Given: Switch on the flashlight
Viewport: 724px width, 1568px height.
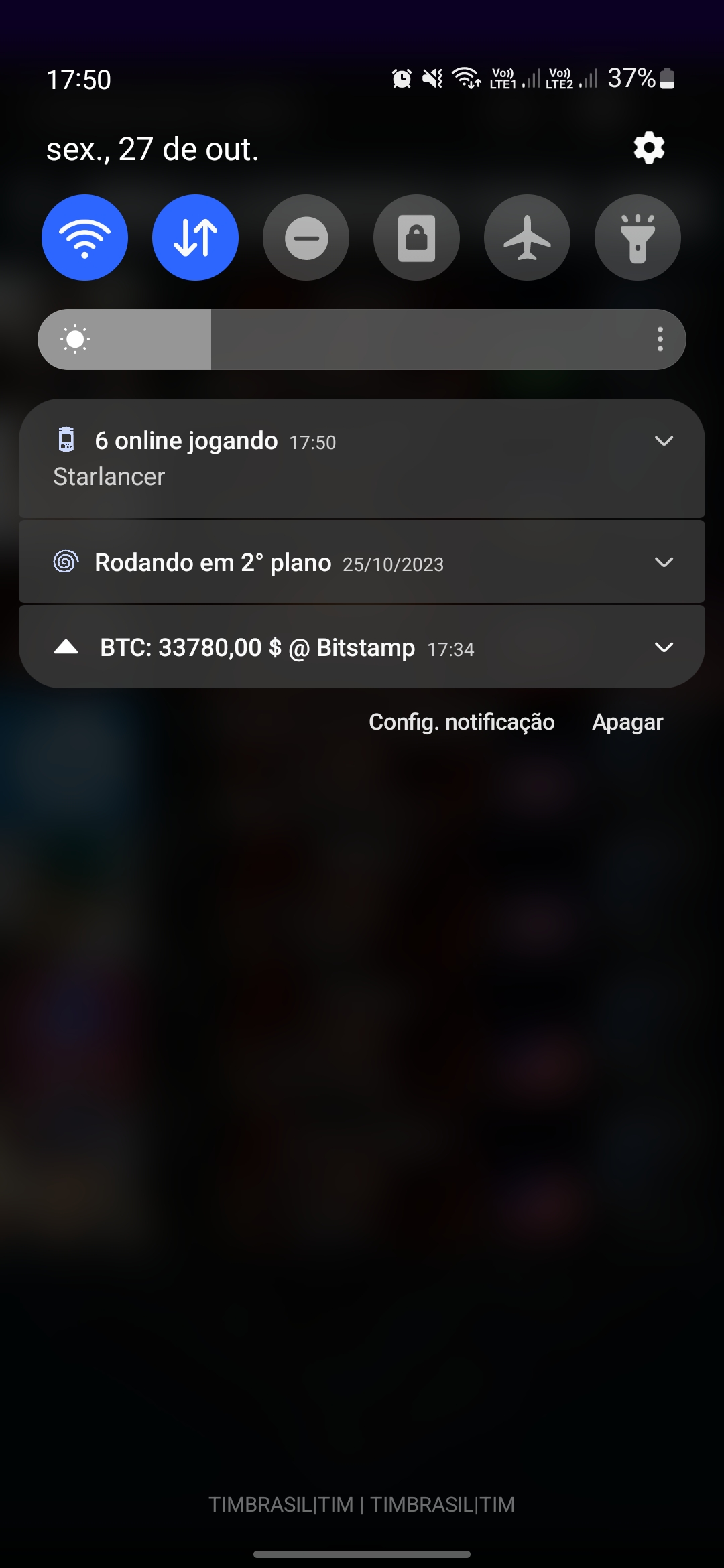Looking at the screenshot, I should pos(638,237).
